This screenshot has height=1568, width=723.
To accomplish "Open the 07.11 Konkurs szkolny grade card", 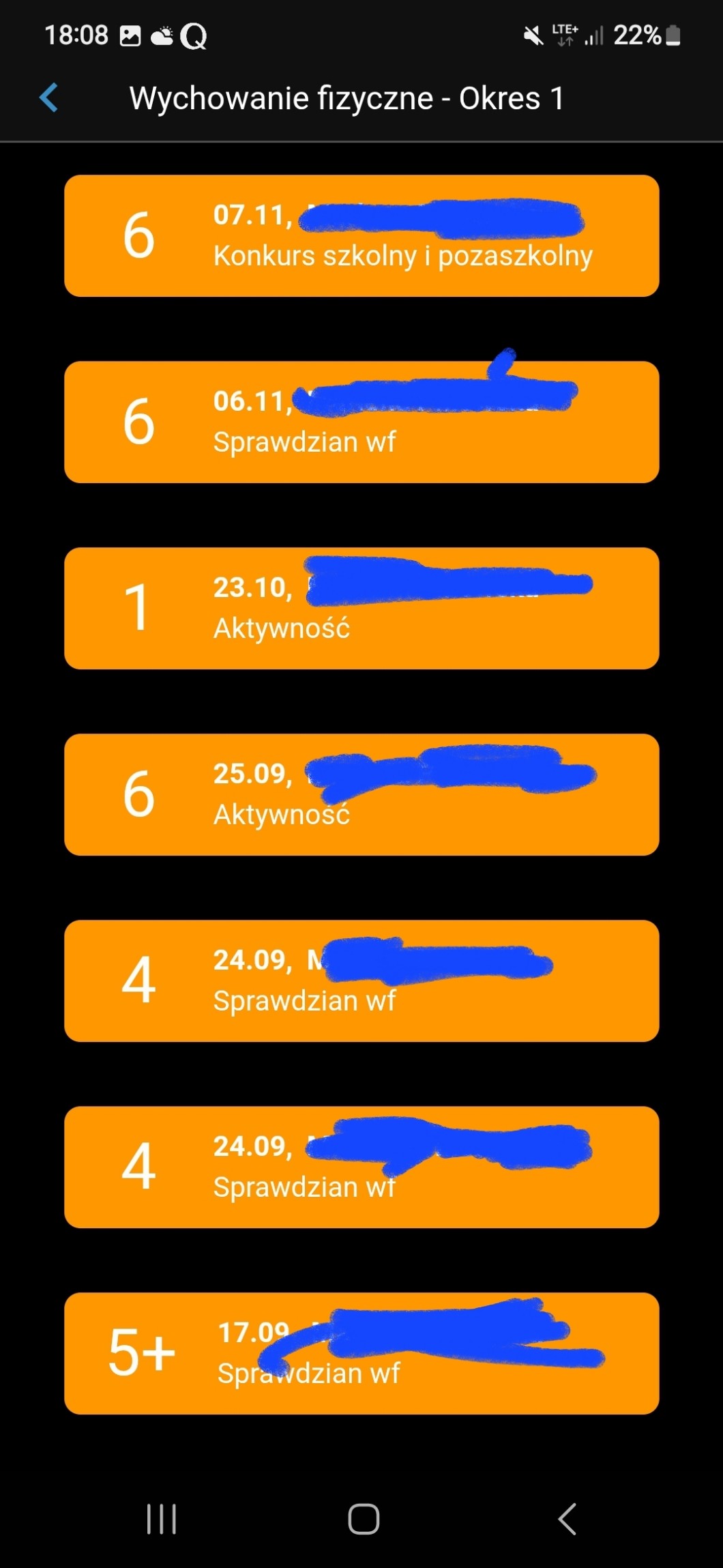I will (x=361, y=235).
